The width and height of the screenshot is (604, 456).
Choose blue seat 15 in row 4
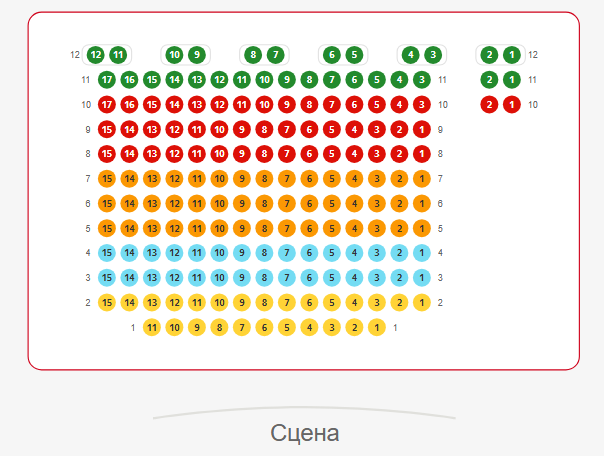(107, 253)
